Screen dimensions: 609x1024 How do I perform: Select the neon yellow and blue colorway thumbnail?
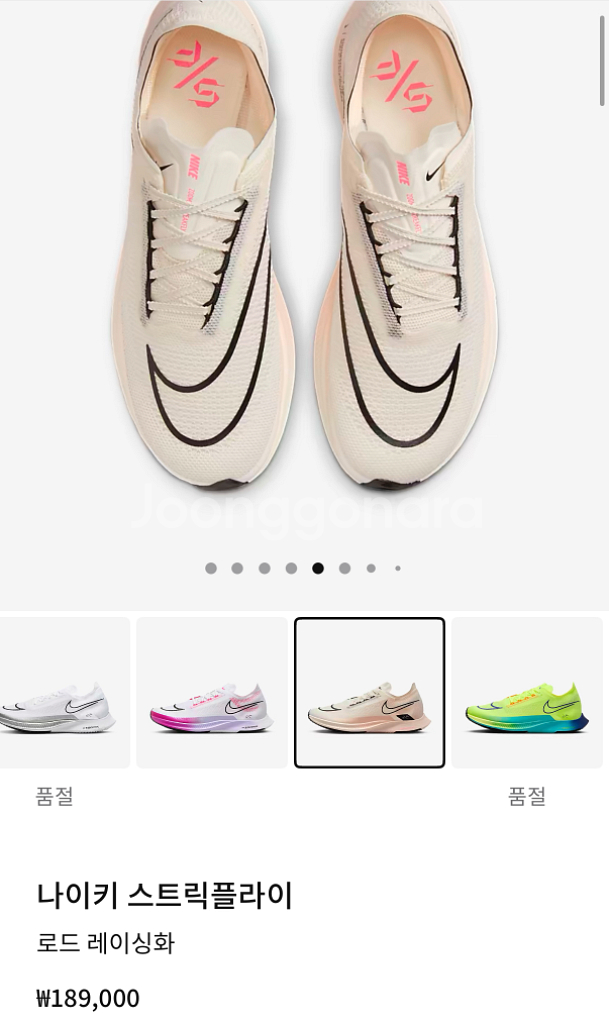[x=527, y=693]
